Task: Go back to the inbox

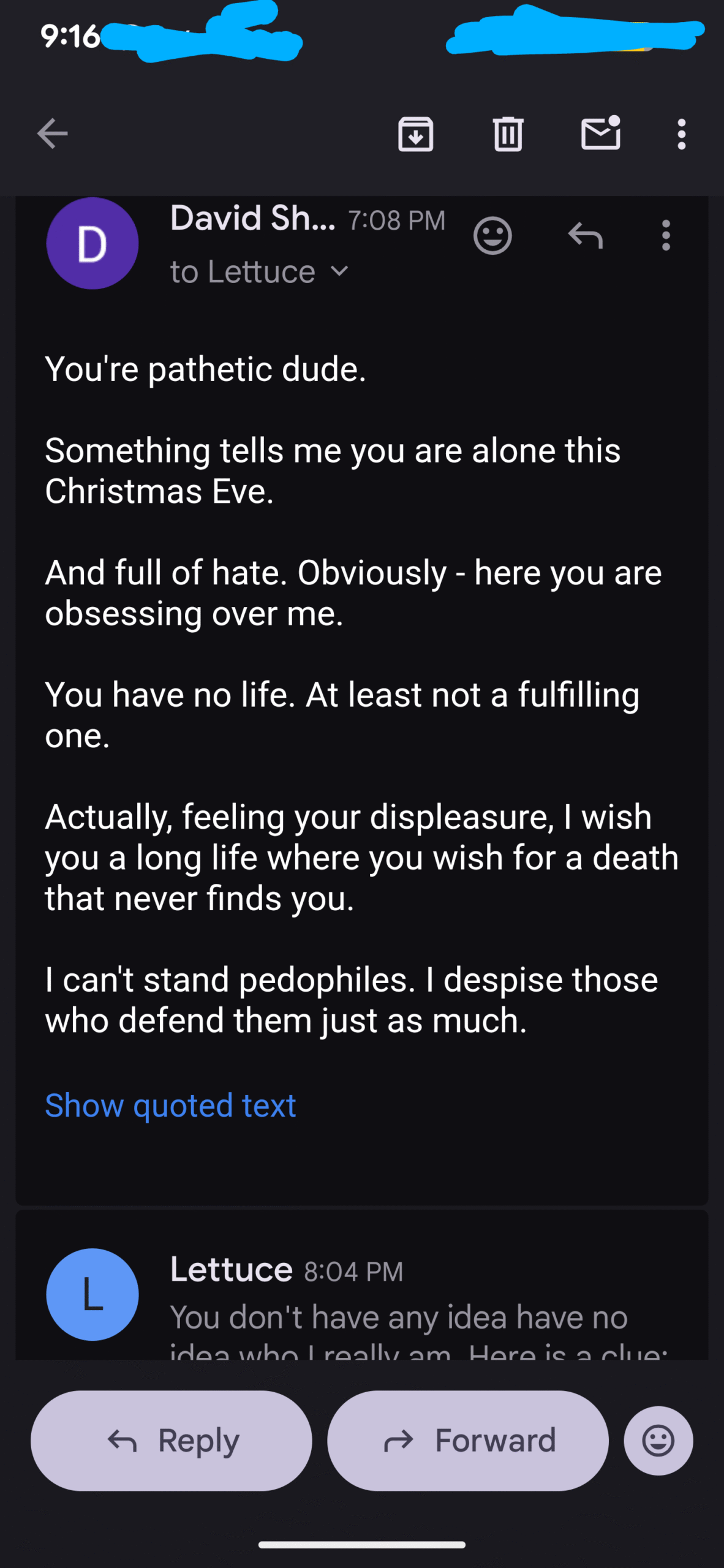Action: coord(52,134)
